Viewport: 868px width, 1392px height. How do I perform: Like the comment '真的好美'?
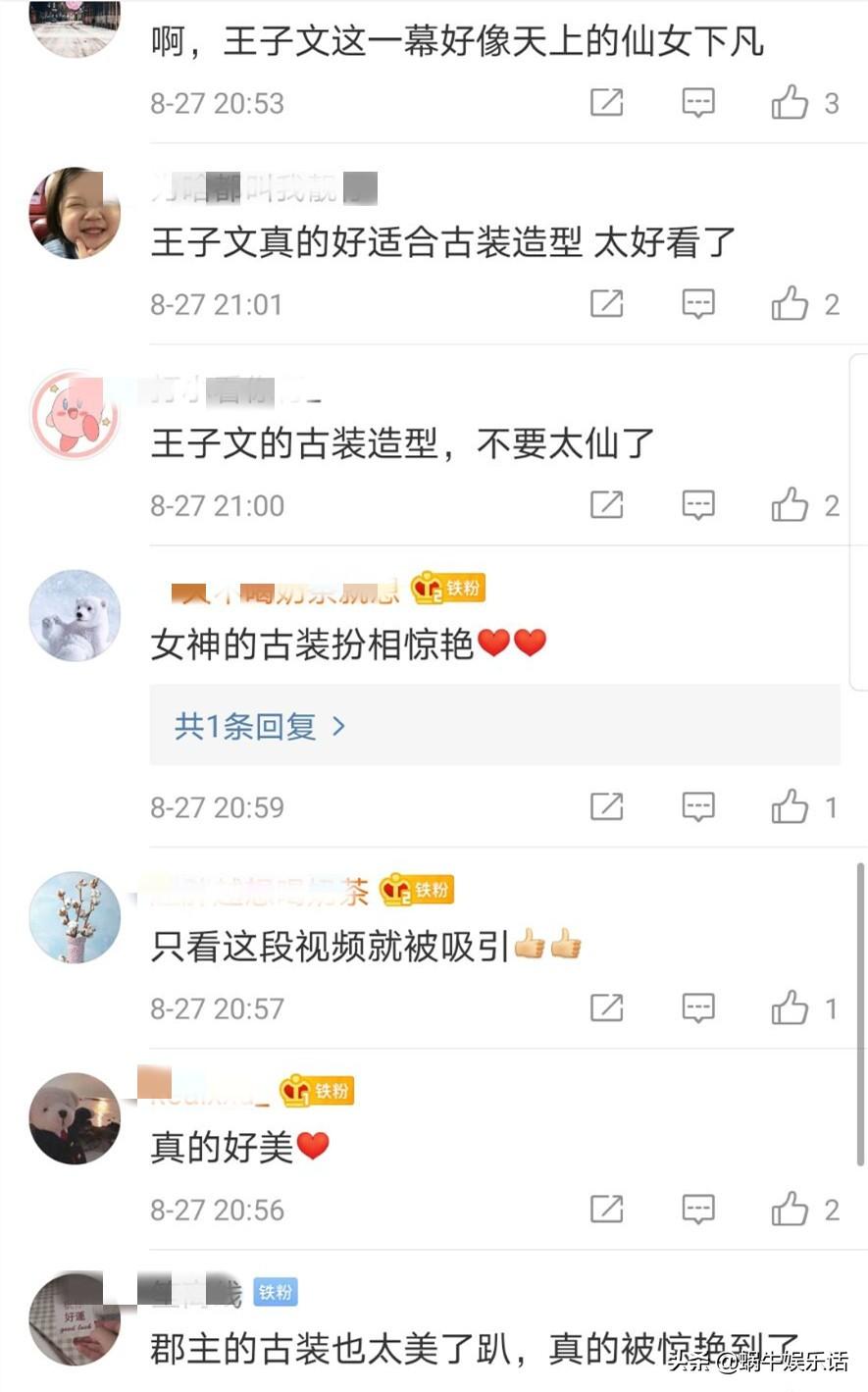(x=791, y=1210)
